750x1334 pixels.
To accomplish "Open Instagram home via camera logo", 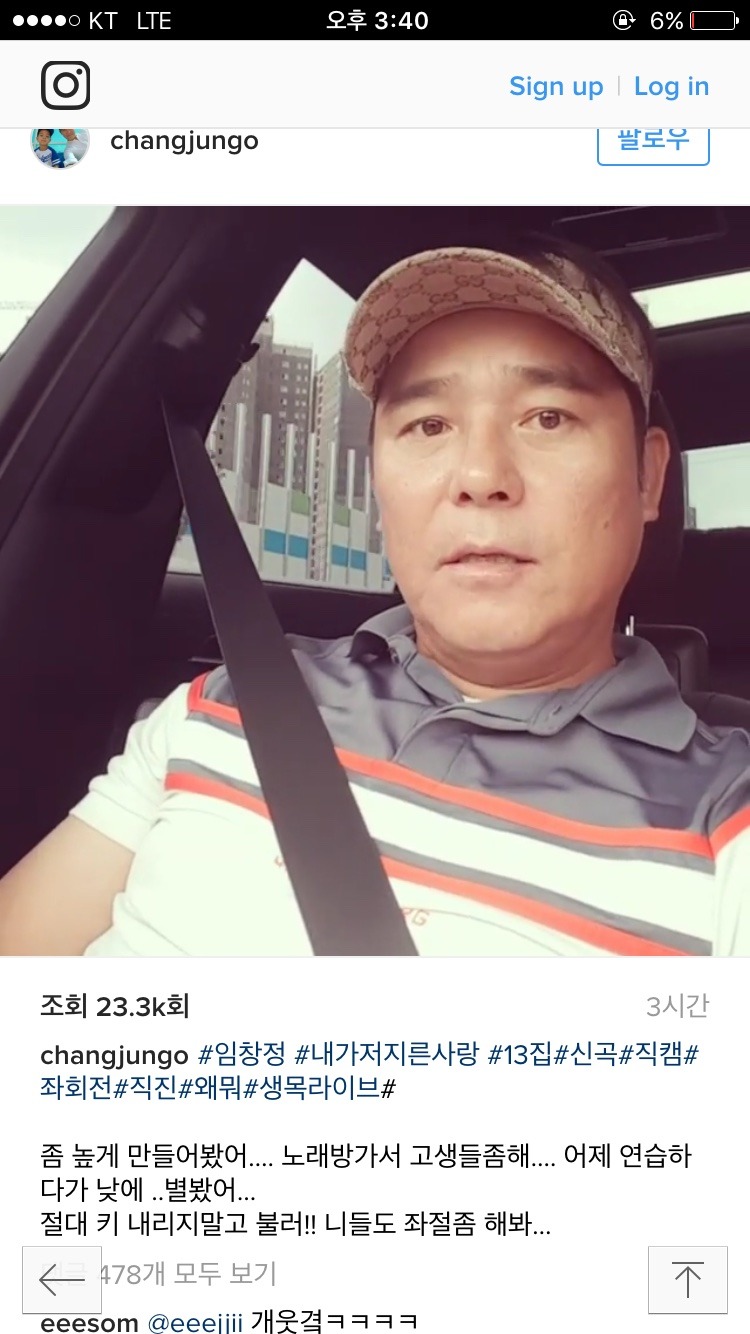I will point(66,86).
